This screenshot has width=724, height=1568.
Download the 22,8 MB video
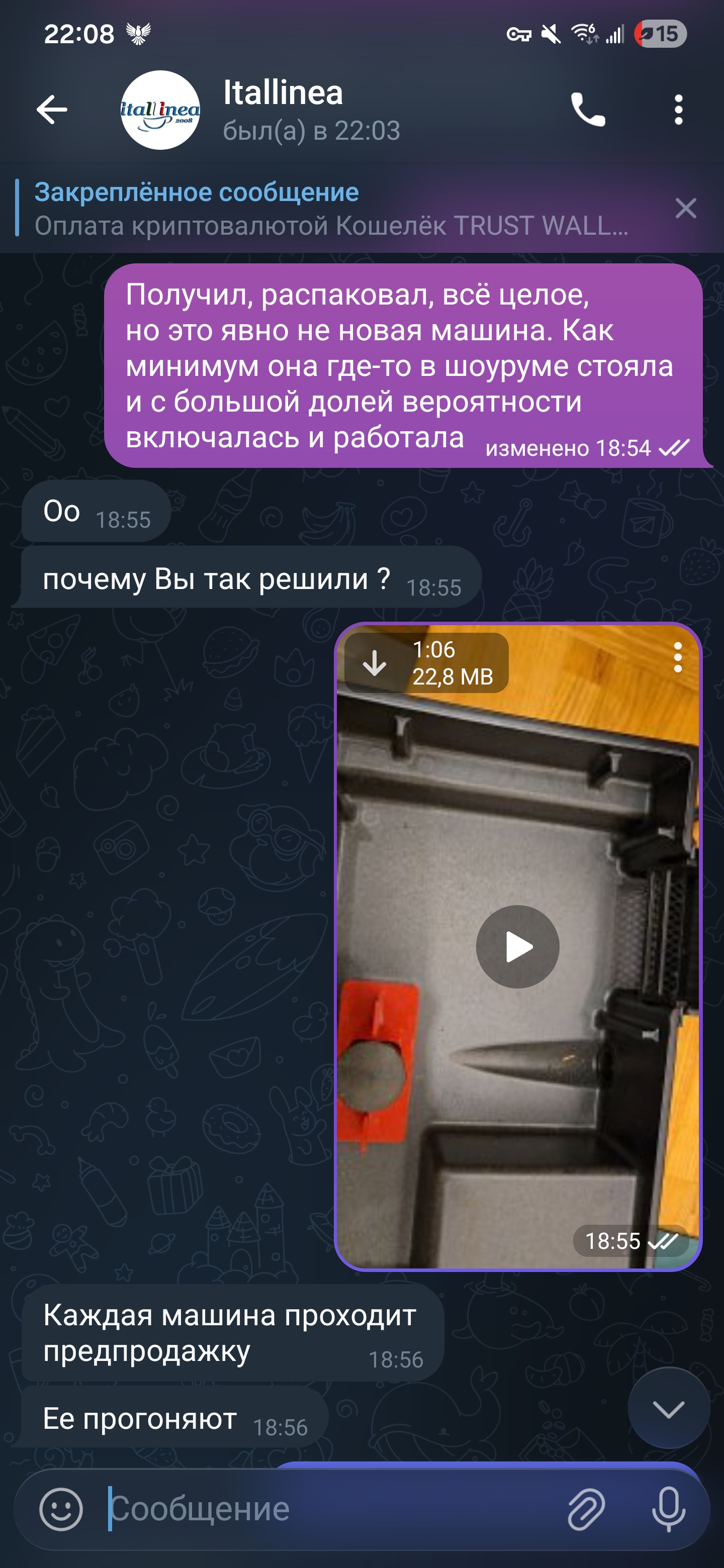[375, 663]
